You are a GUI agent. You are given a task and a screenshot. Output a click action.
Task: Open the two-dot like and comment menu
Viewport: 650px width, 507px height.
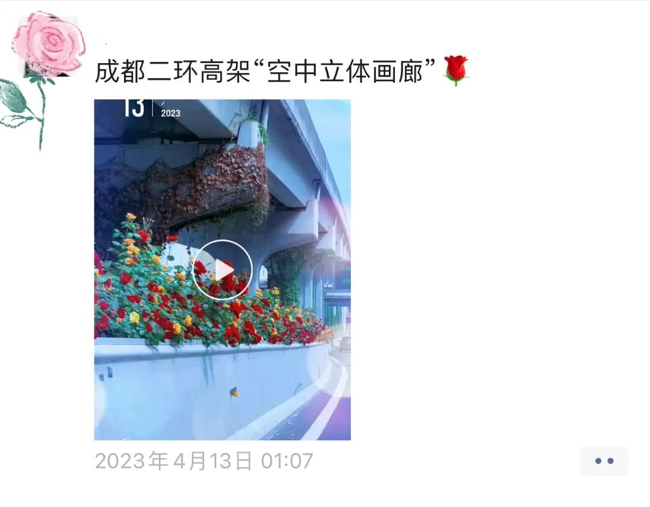tap(604, 461)
